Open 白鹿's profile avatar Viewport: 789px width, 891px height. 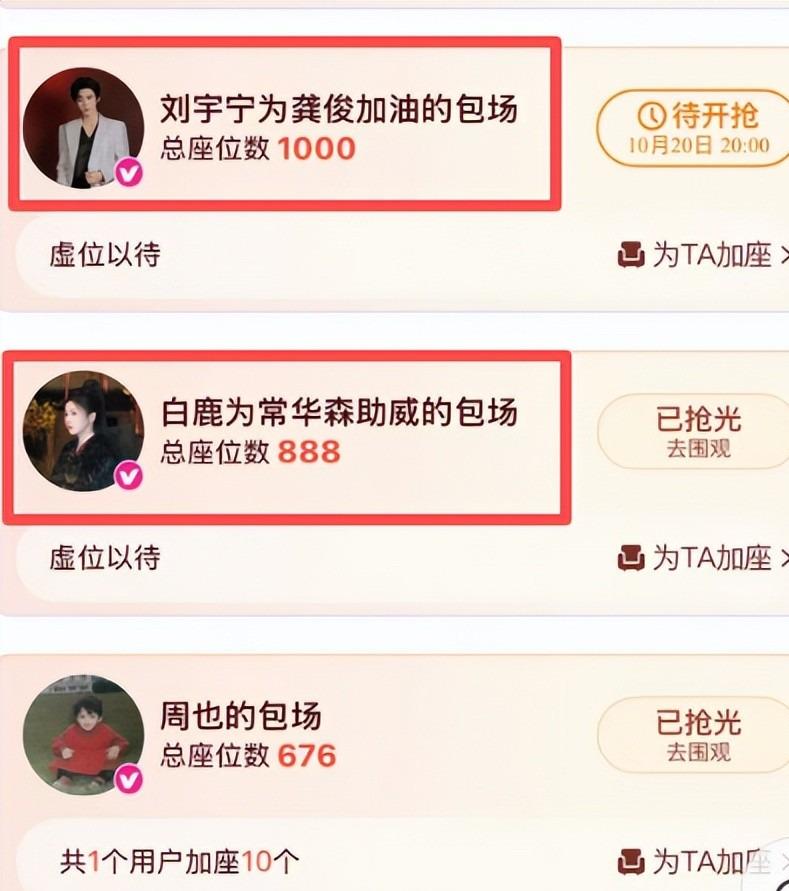[x=84, y=431]
